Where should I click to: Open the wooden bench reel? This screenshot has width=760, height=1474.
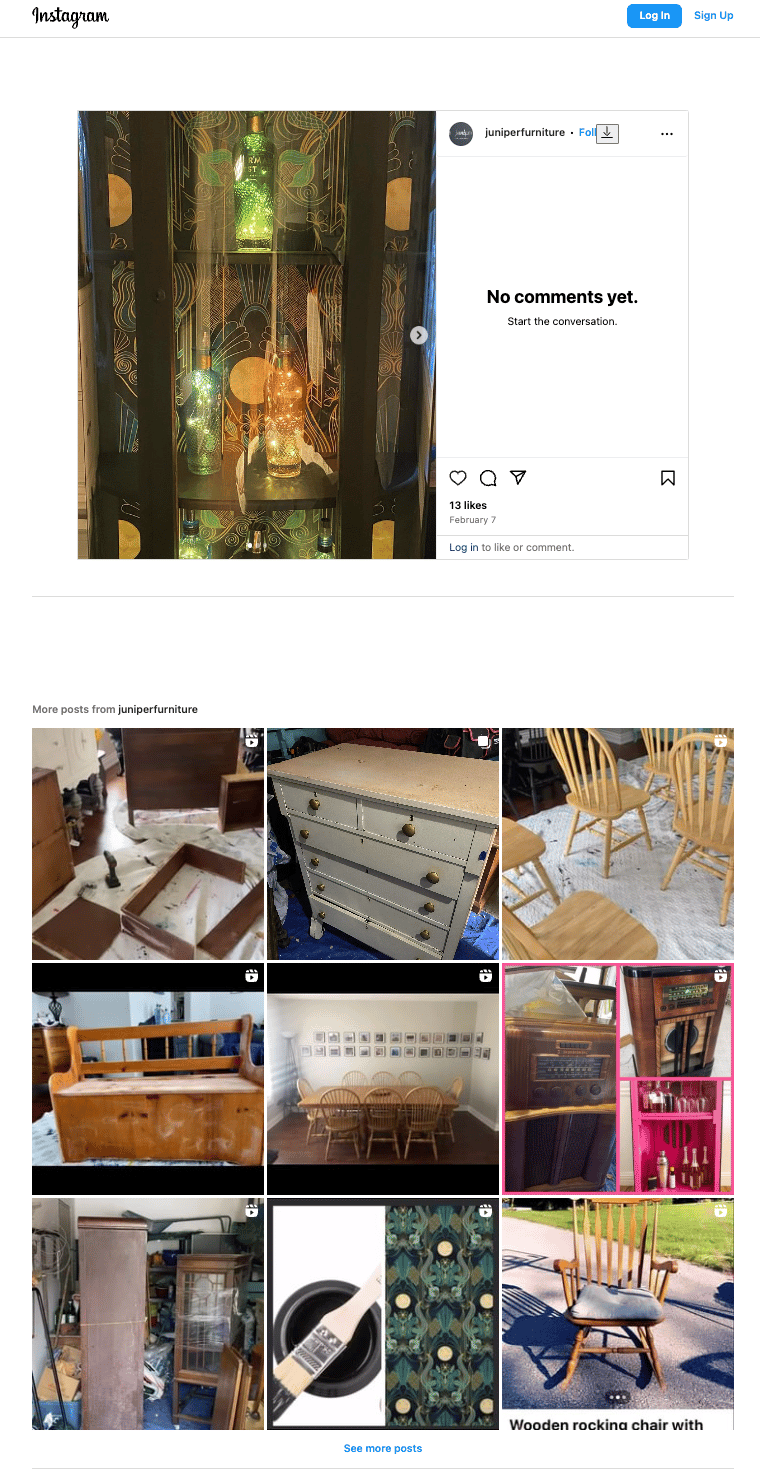click(148, 1079)
